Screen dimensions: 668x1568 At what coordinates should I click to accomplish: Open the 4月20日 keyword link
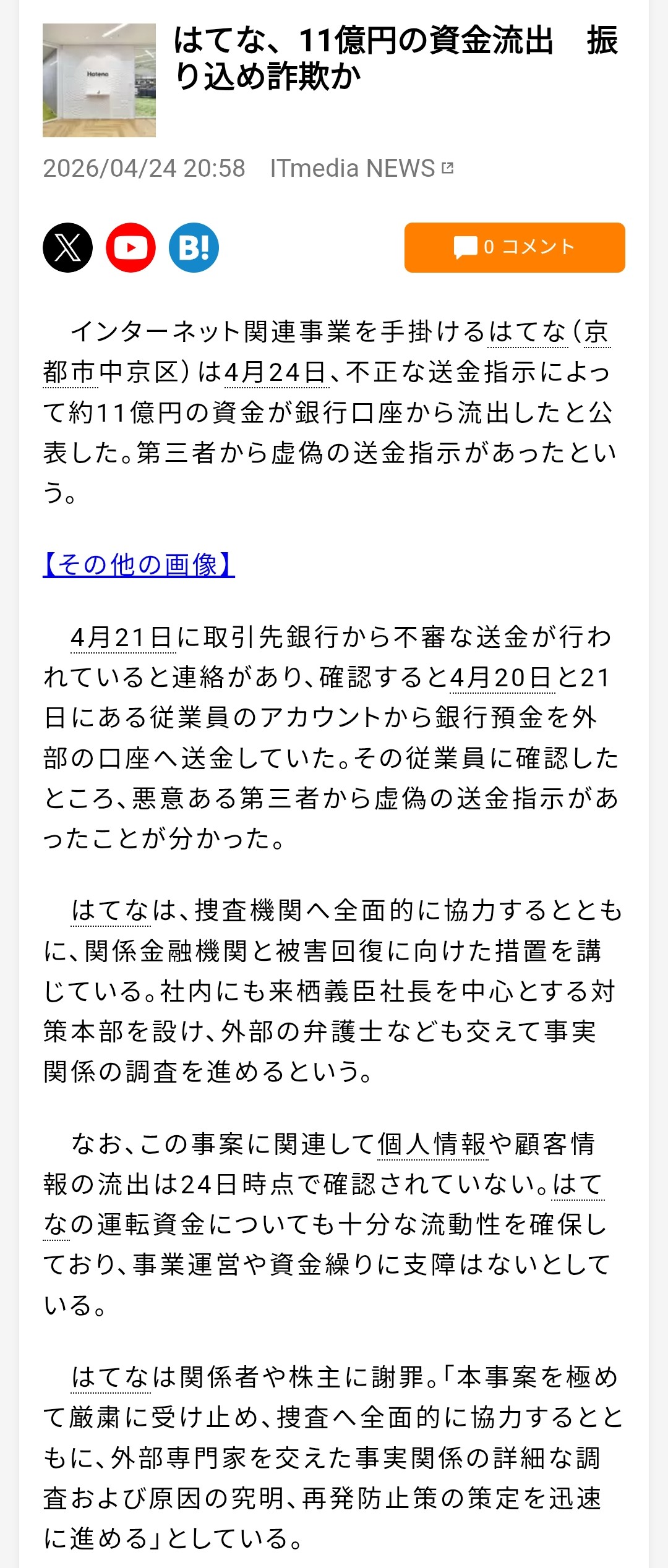click(x=500, y=678)
